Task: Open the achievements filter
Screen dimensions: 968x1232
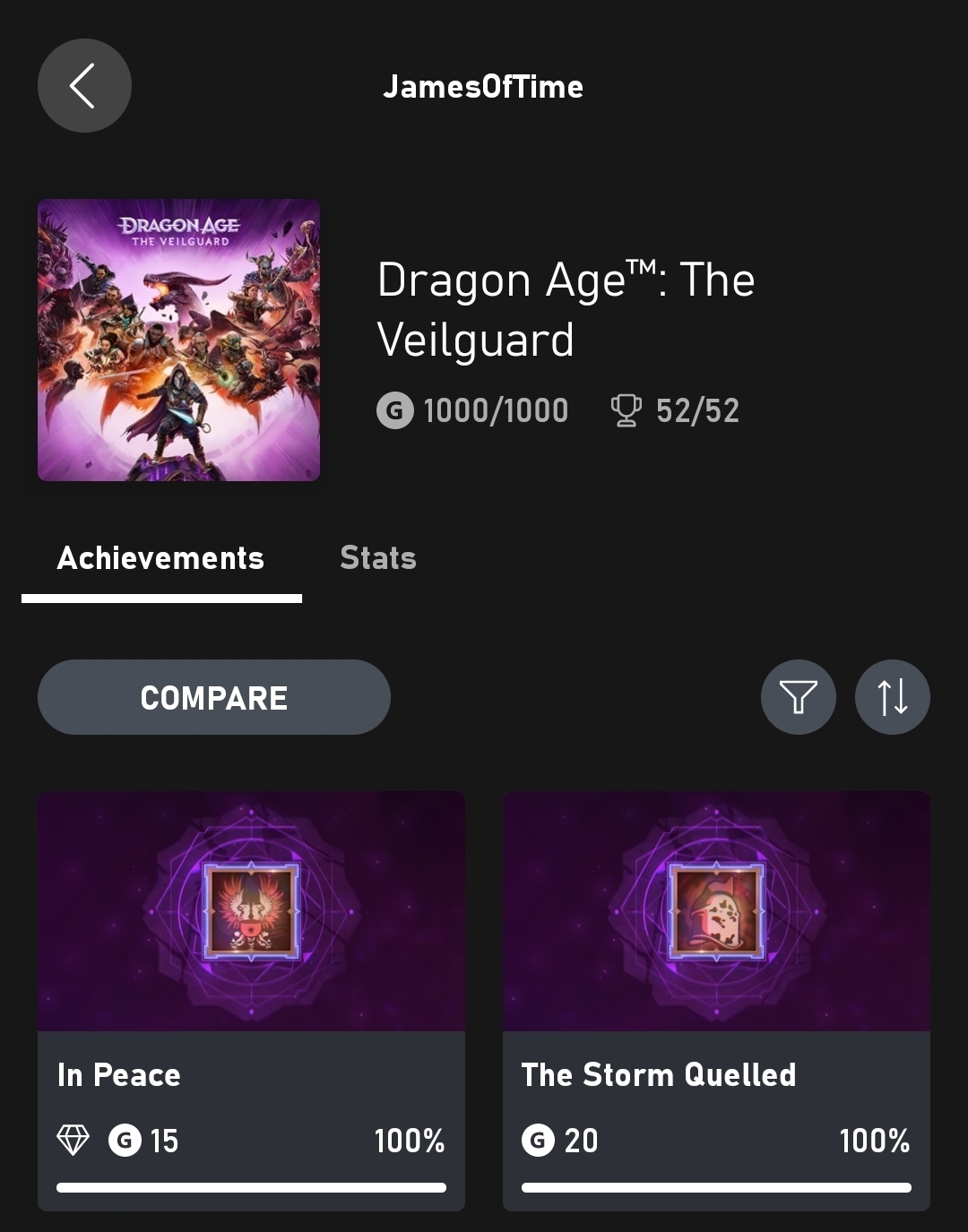Action: [798, 697]
